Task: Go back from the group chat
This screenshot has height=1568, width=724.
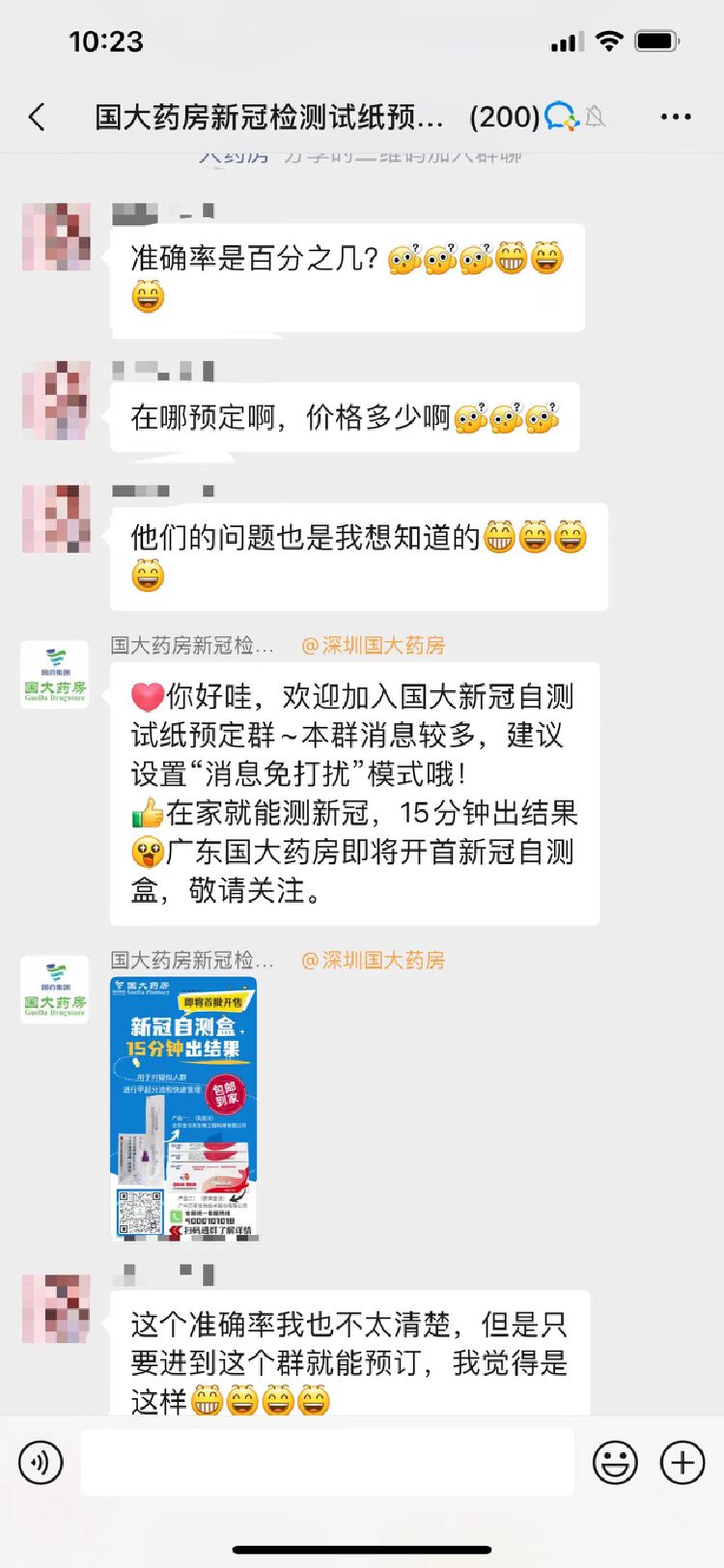Action: point(38,118)
